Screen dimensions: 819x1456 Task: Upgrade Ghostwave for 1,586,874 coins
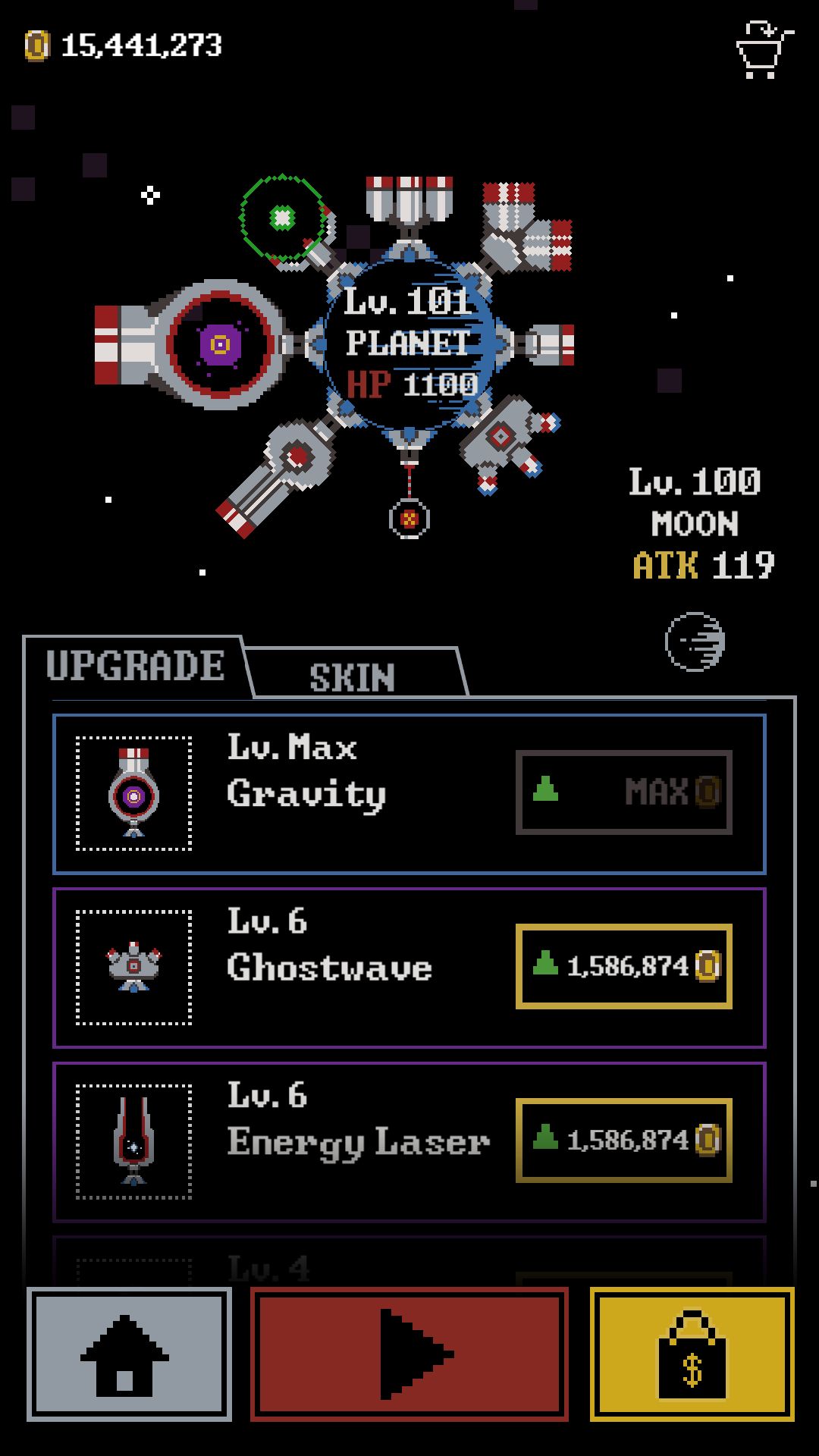[623, 966]
